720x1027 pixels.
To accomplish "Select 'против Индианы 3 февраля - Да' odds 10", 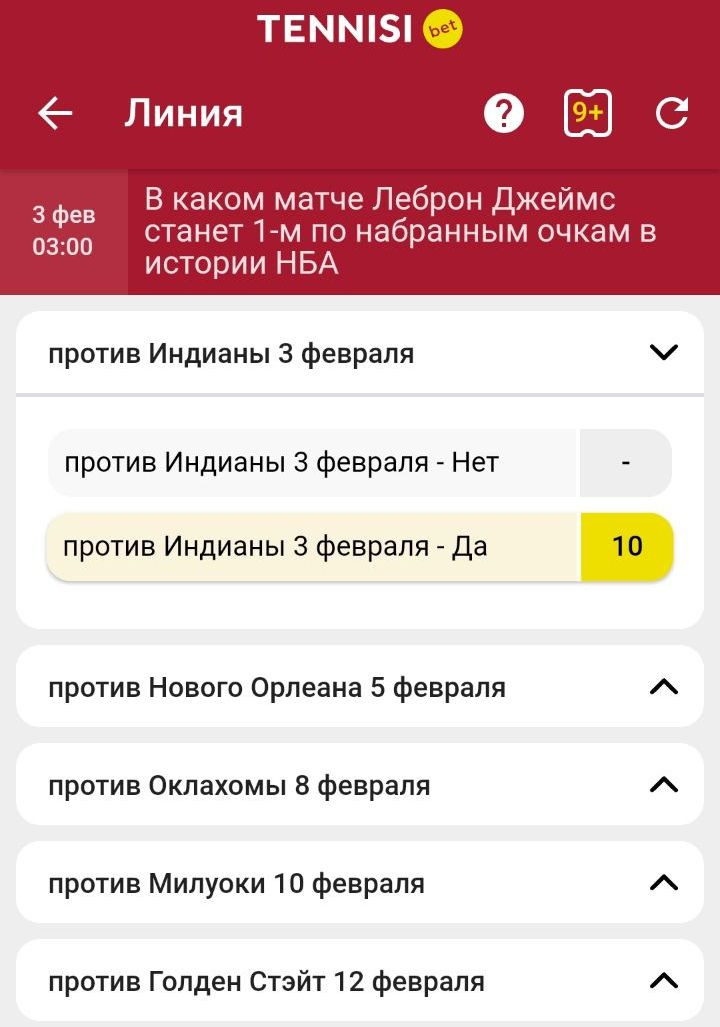I will point(626,547).
